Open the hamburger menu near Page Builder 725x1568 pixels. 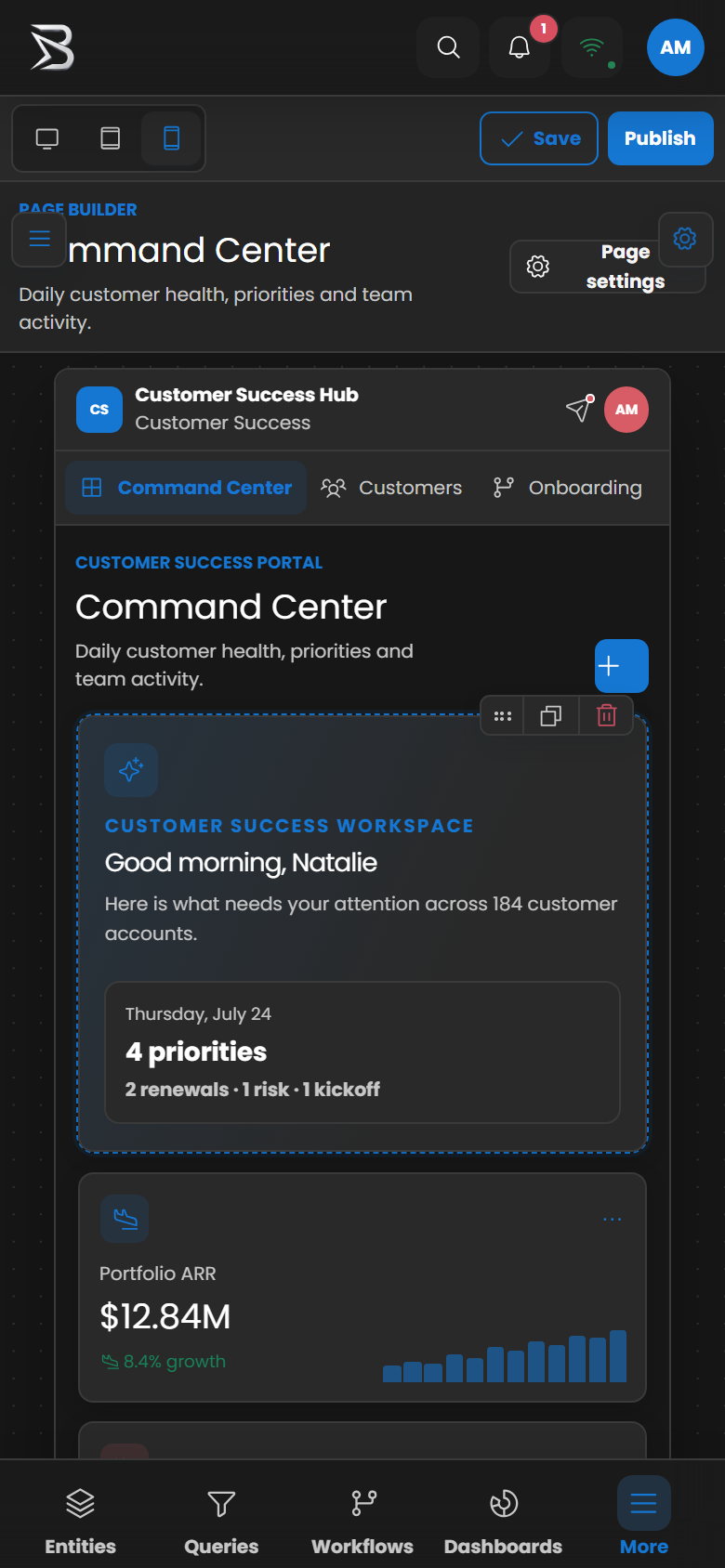pos(39,240)
